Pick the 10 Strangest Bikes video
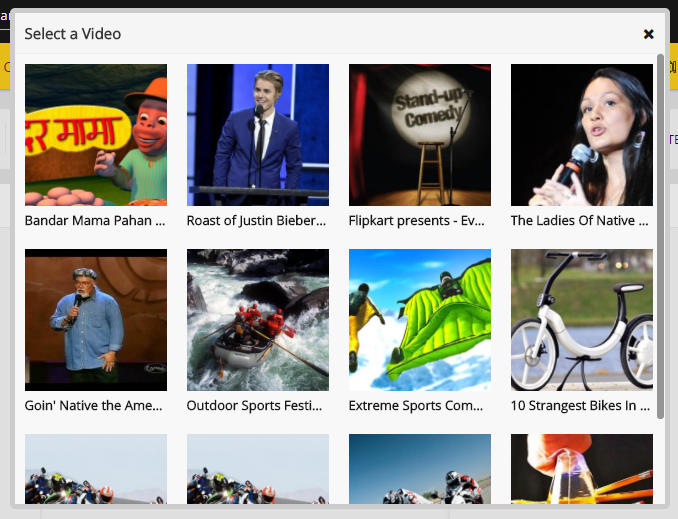The height and width of the screenshot is (519, 678). click(582, 320)
